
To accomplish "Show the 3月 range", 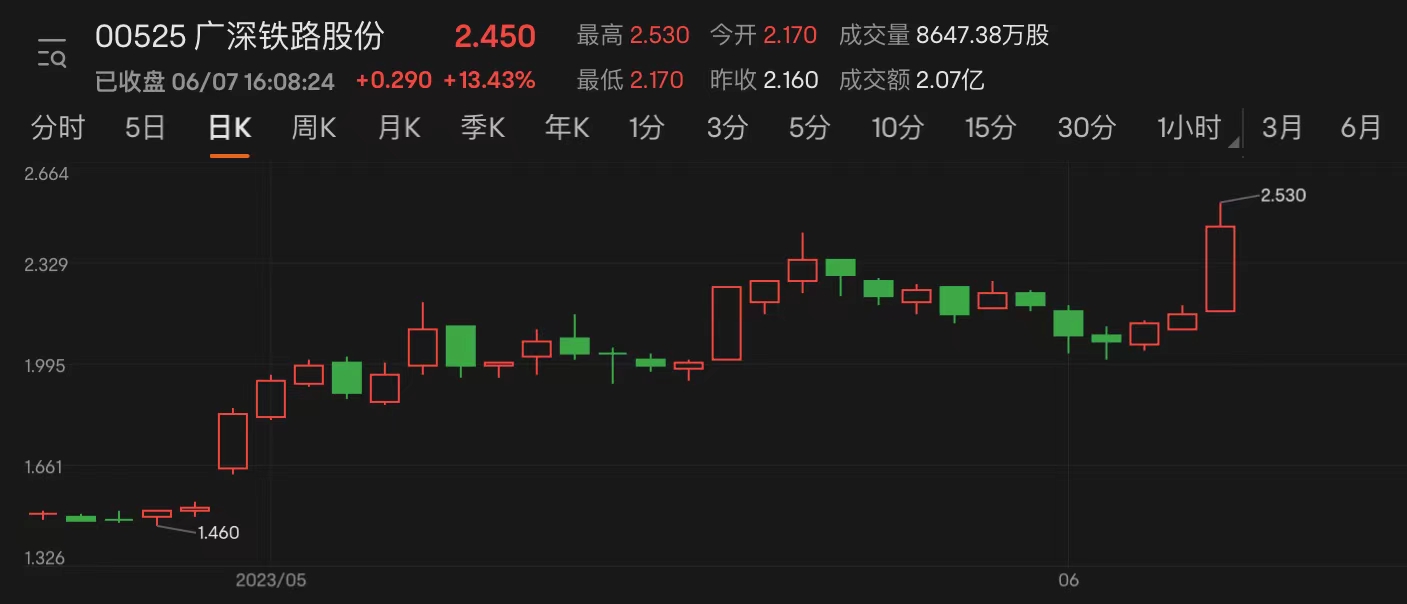I will click(1282, 128).
